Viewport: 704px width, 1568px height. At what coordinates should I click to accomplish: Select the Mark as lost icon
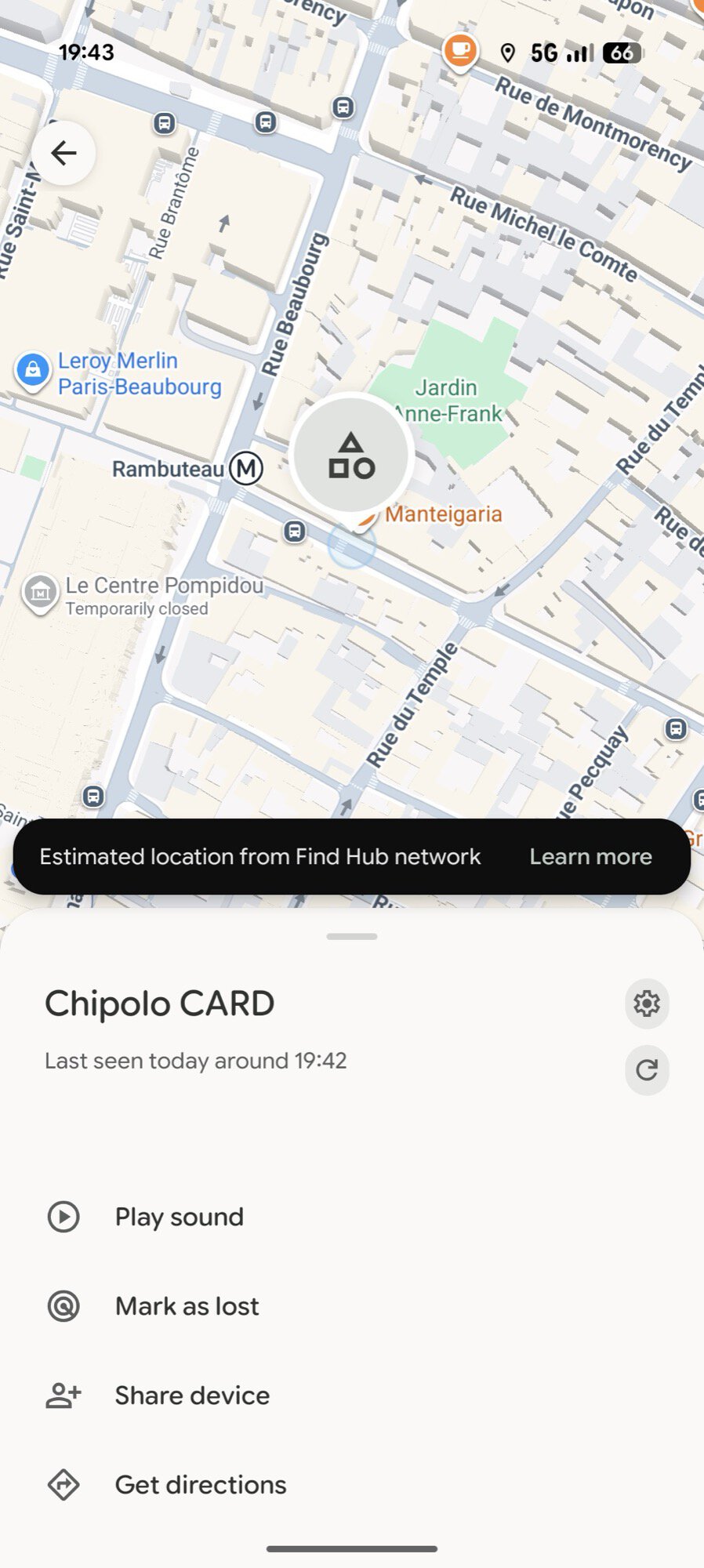63,1305
